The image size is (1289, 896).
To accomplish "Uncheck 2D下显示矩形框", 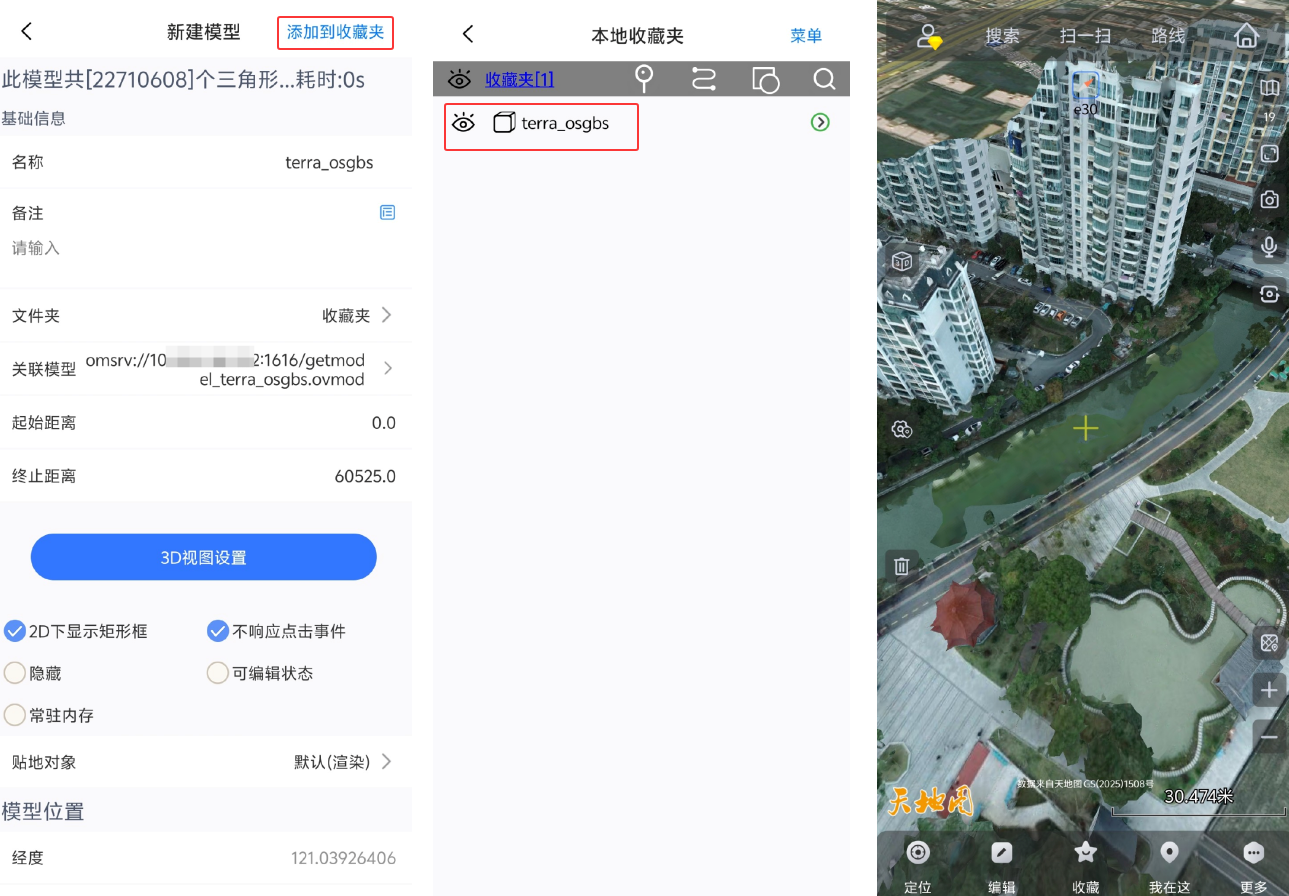I will 15,631.
